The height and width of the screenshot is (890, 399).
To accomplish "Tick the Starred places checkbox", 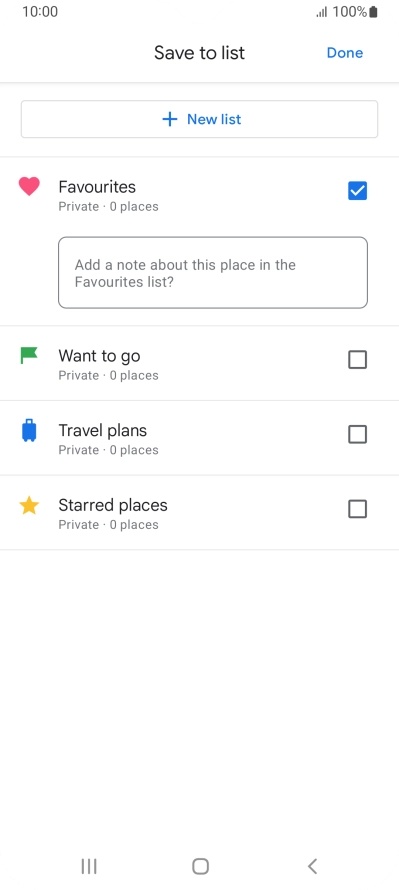I will [358, 510].
